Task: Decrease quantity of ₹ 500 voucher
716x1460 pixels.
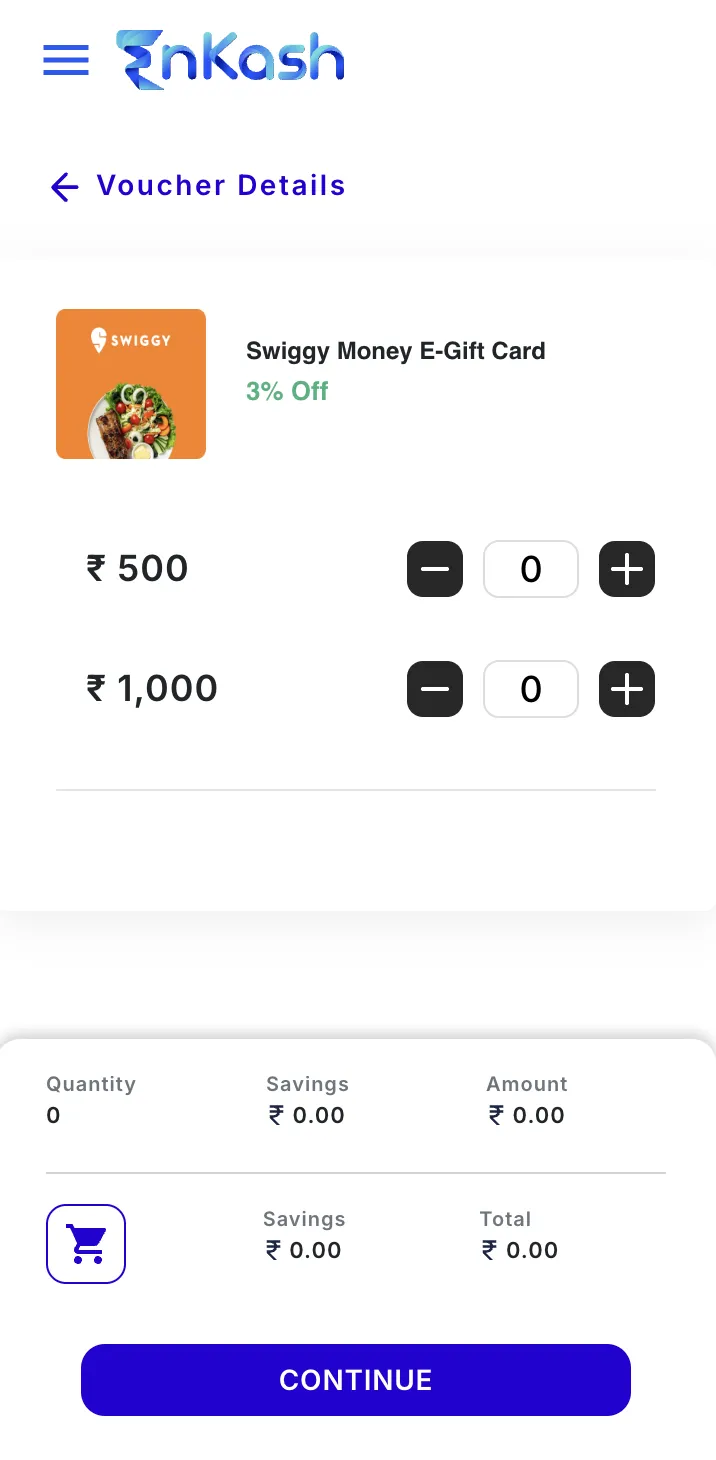Action: point(435,570)
